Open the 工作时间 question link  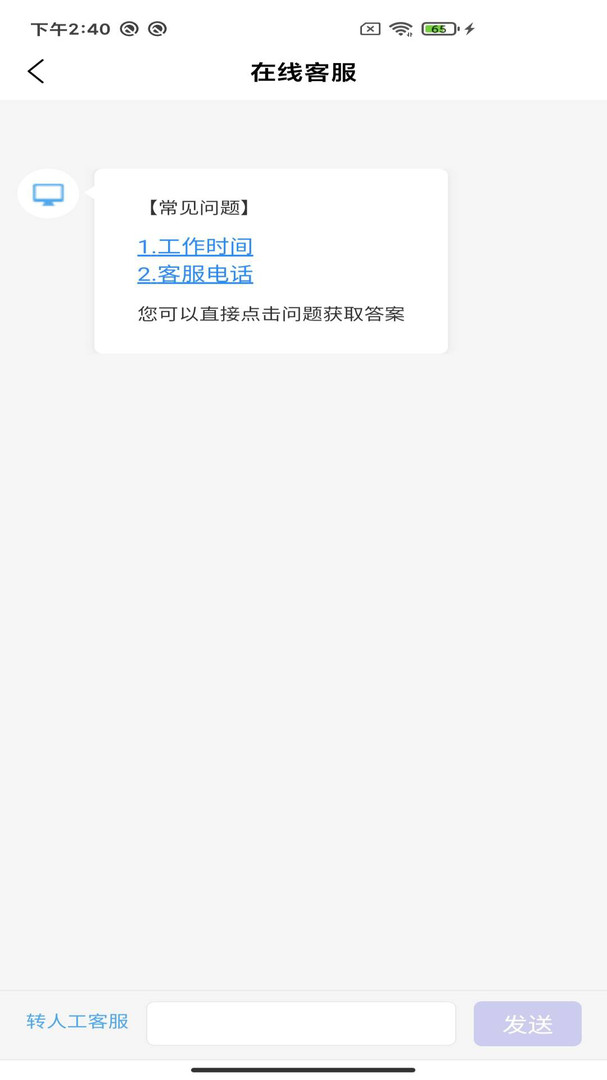pos(195,247)
